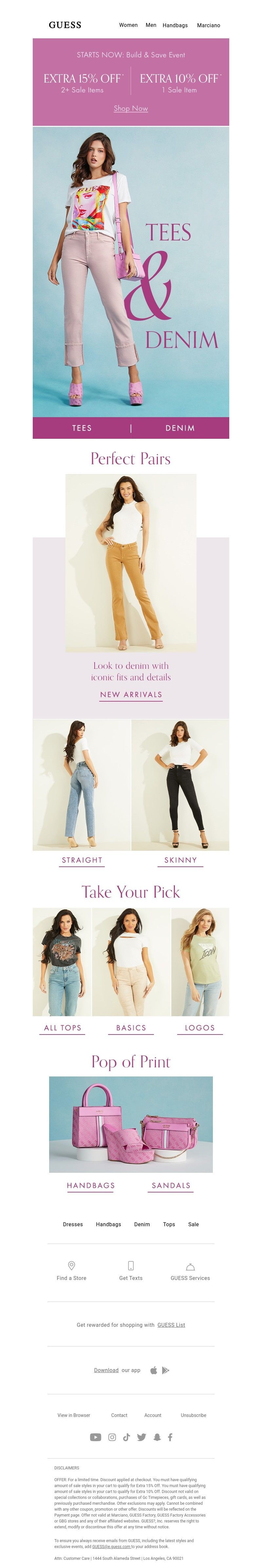This screenshot has height=1568, width=262.
Task: Open the Women category link
Action: pos(128,25)
